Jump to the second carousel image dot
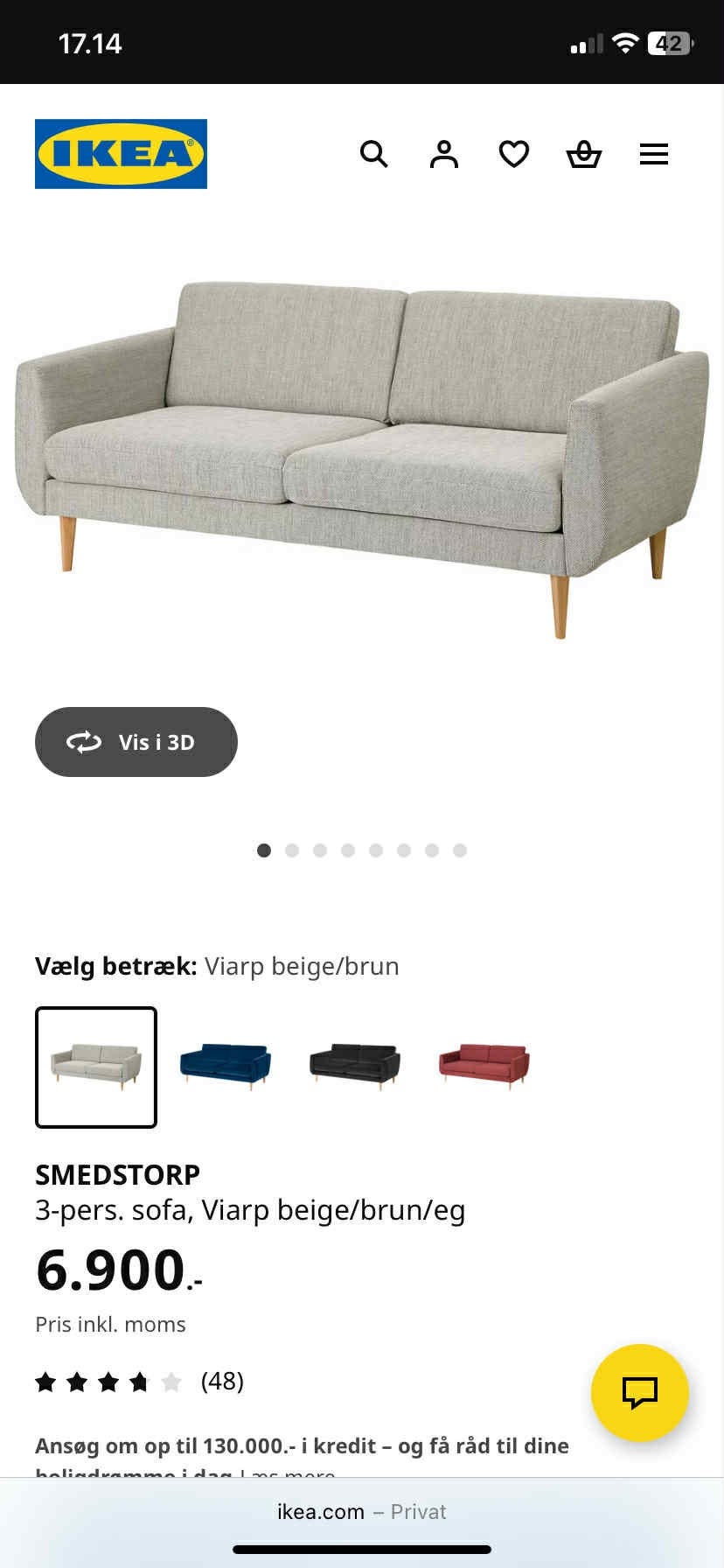The image size is (724, 1568). click(292, 850)
